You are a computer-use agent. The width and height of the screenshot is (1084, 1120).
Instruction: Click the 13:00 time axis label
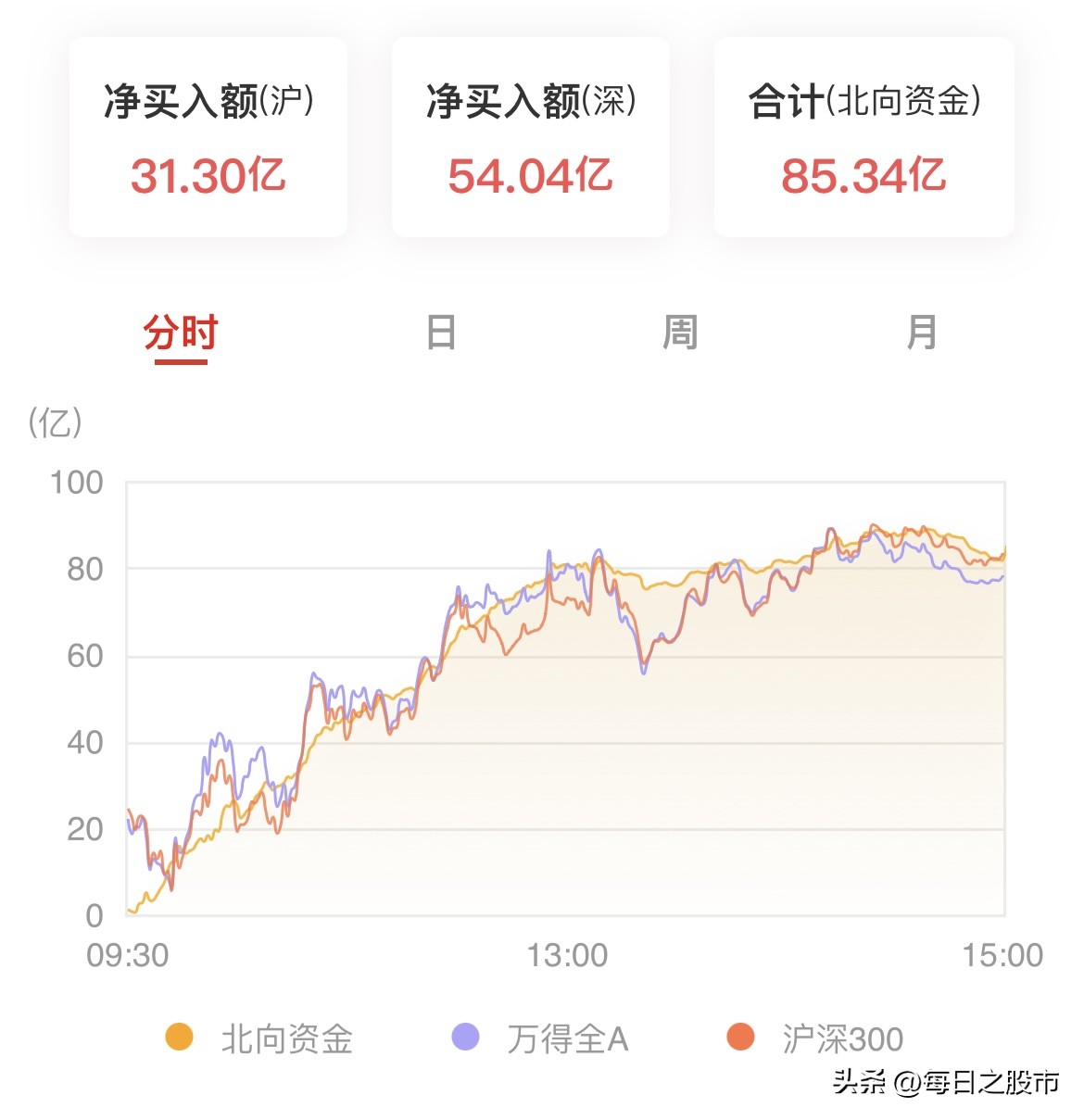click(x=568, y=955)
